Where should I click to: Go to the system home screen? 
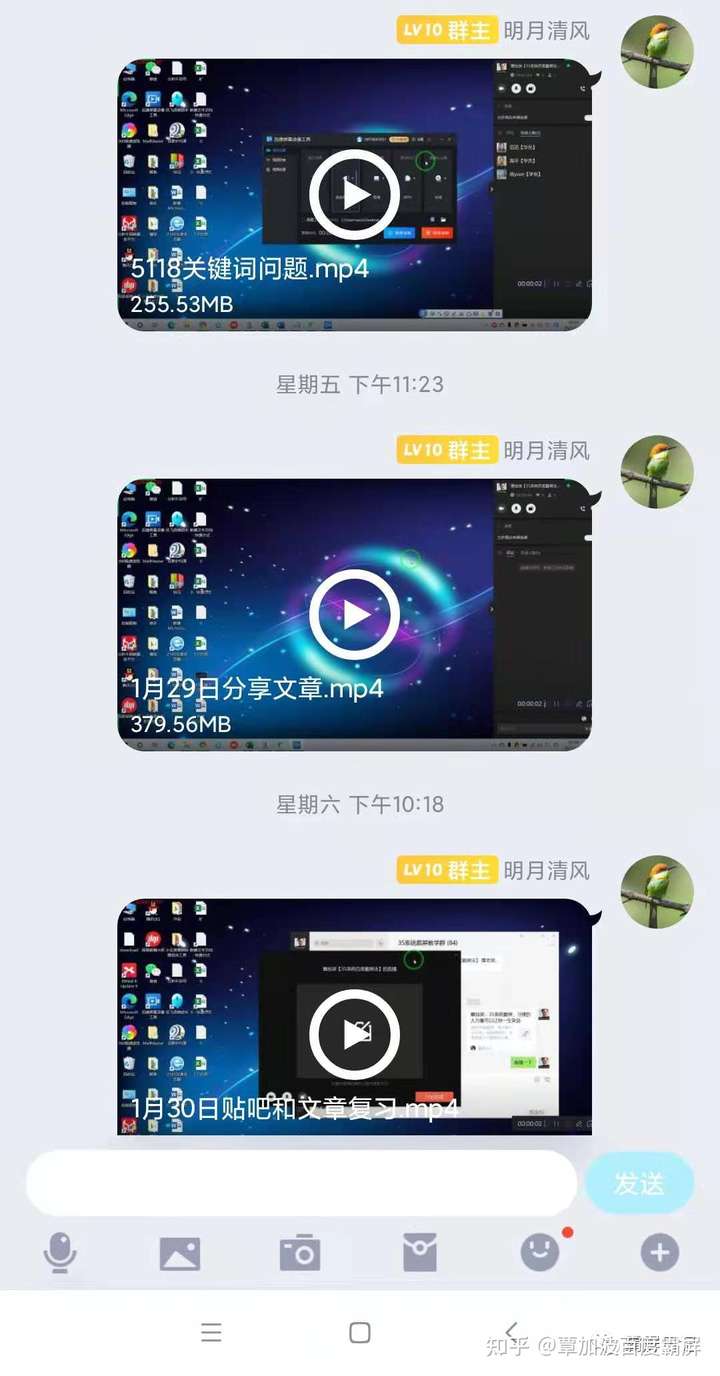point(360,1332)
